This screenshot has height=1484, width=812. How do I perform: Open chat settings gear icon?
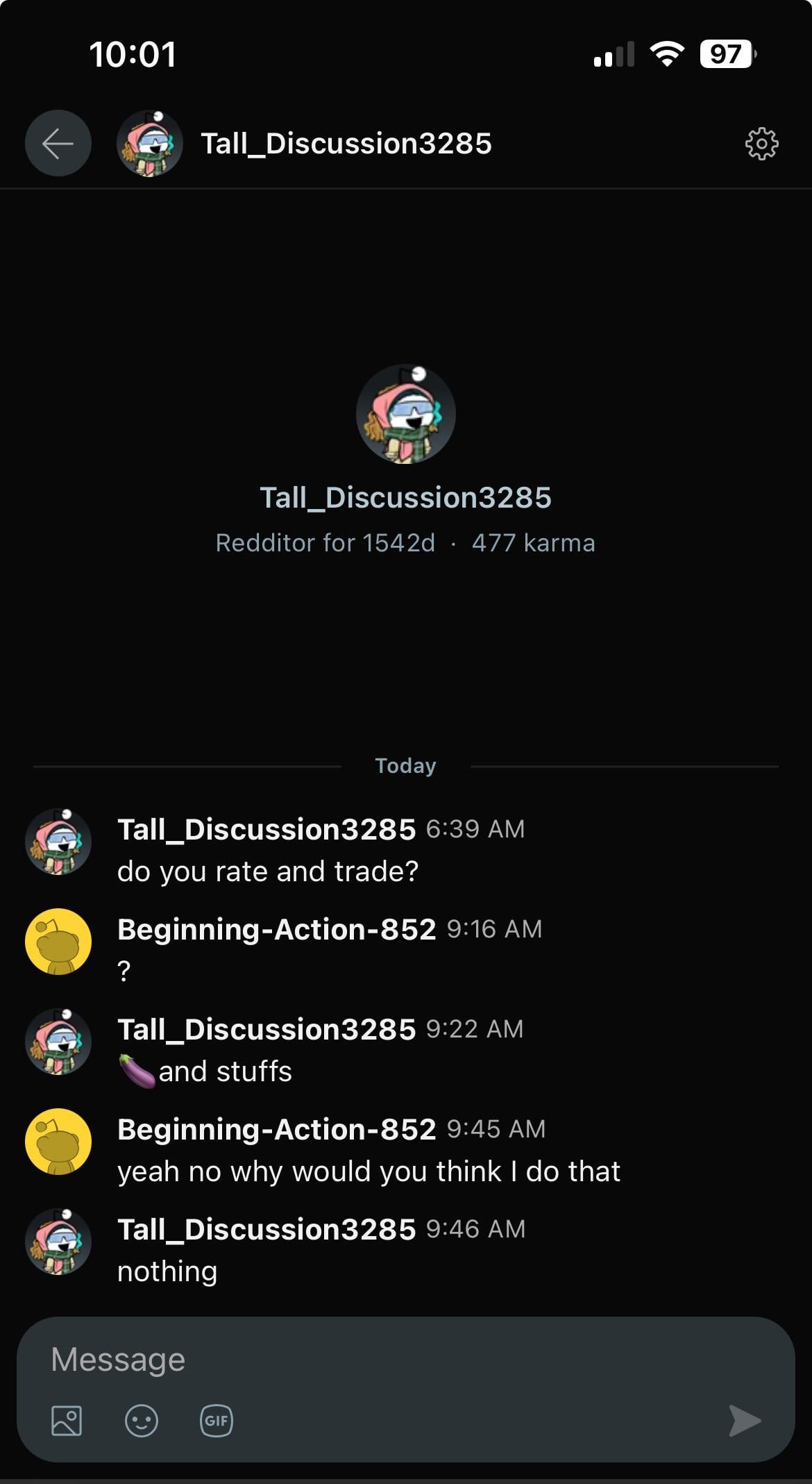click(x=761, y=144)
